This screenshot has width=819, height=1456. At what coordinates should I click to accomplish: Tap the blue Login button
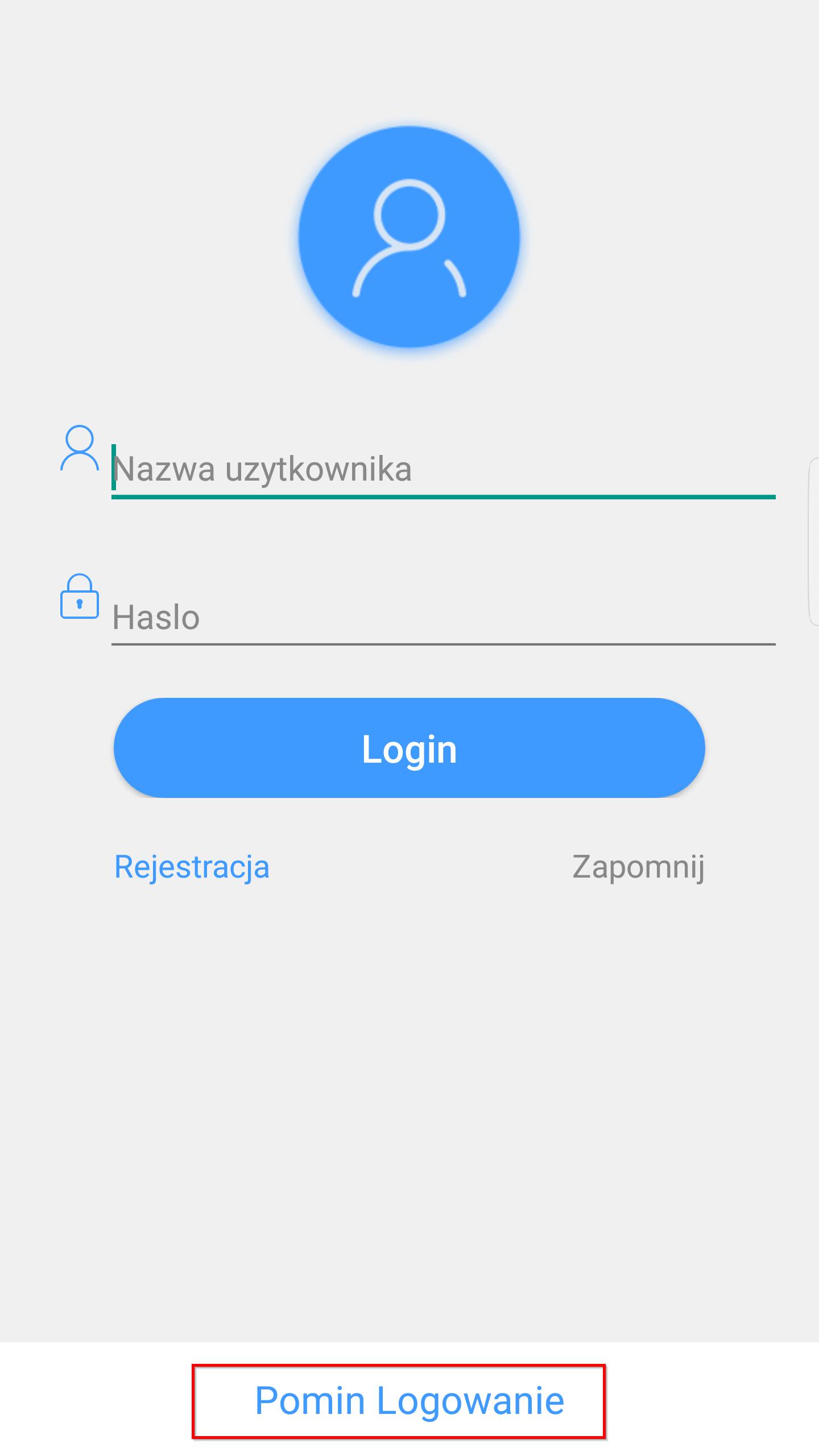tap(409, 748)
